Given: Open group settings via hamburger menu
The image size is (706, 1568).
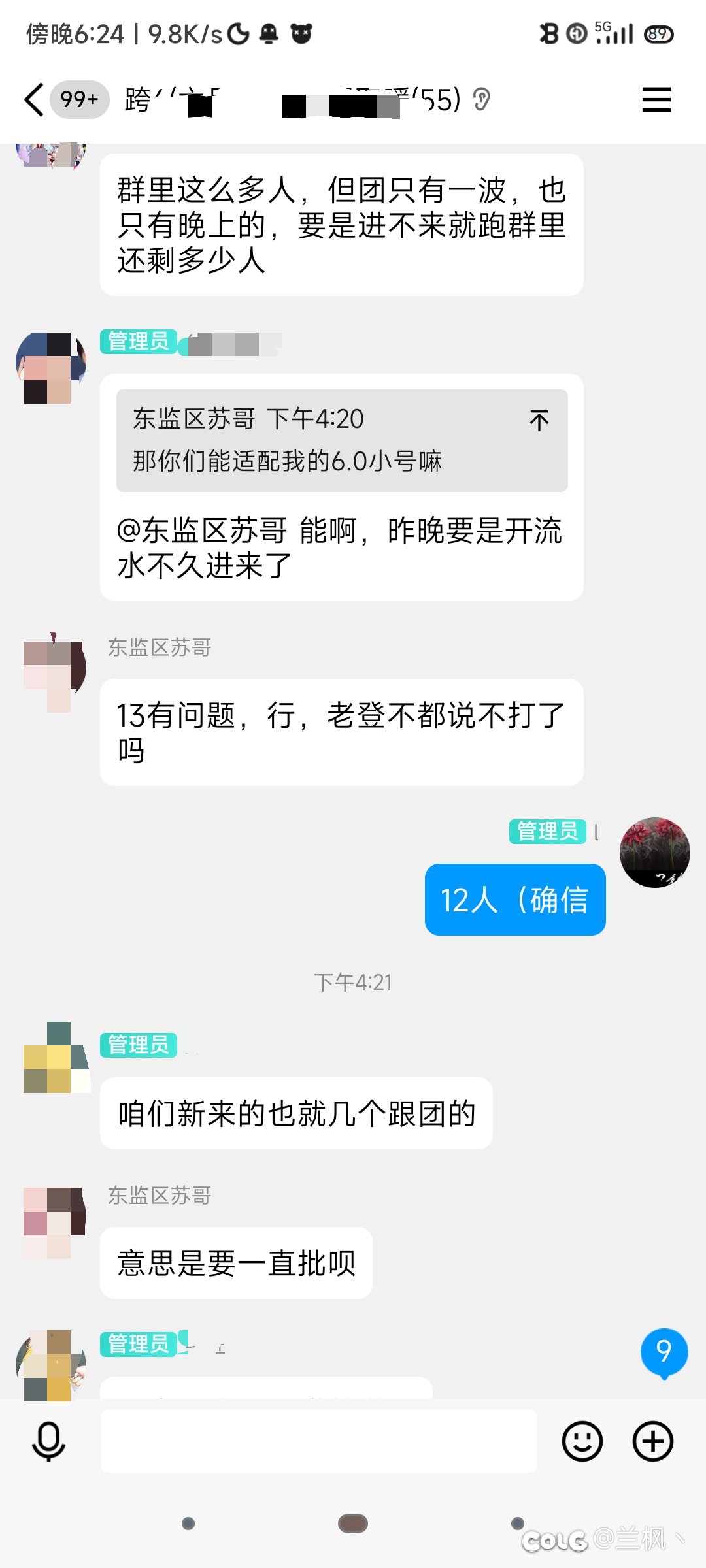Looking at the screenshot, I should pos(656,99).
